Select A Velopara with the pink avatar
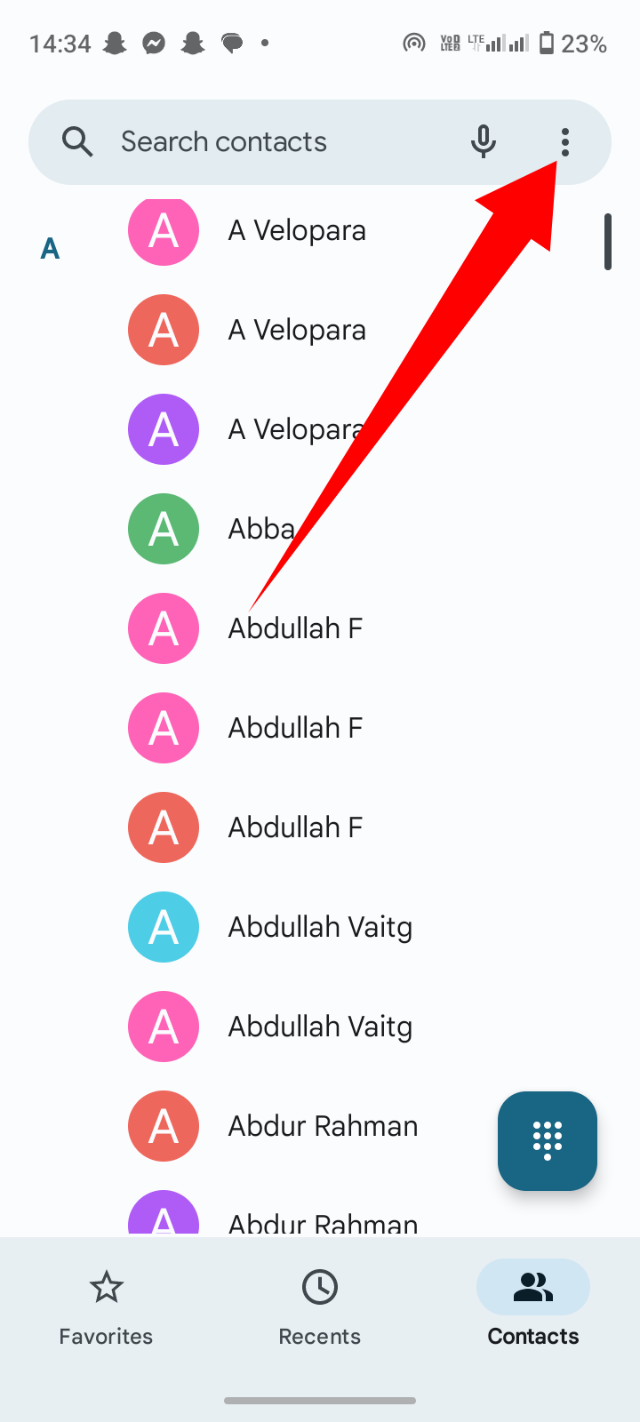Image resolution: width=640 pixels, height=1422 pixels. (297, 231)
